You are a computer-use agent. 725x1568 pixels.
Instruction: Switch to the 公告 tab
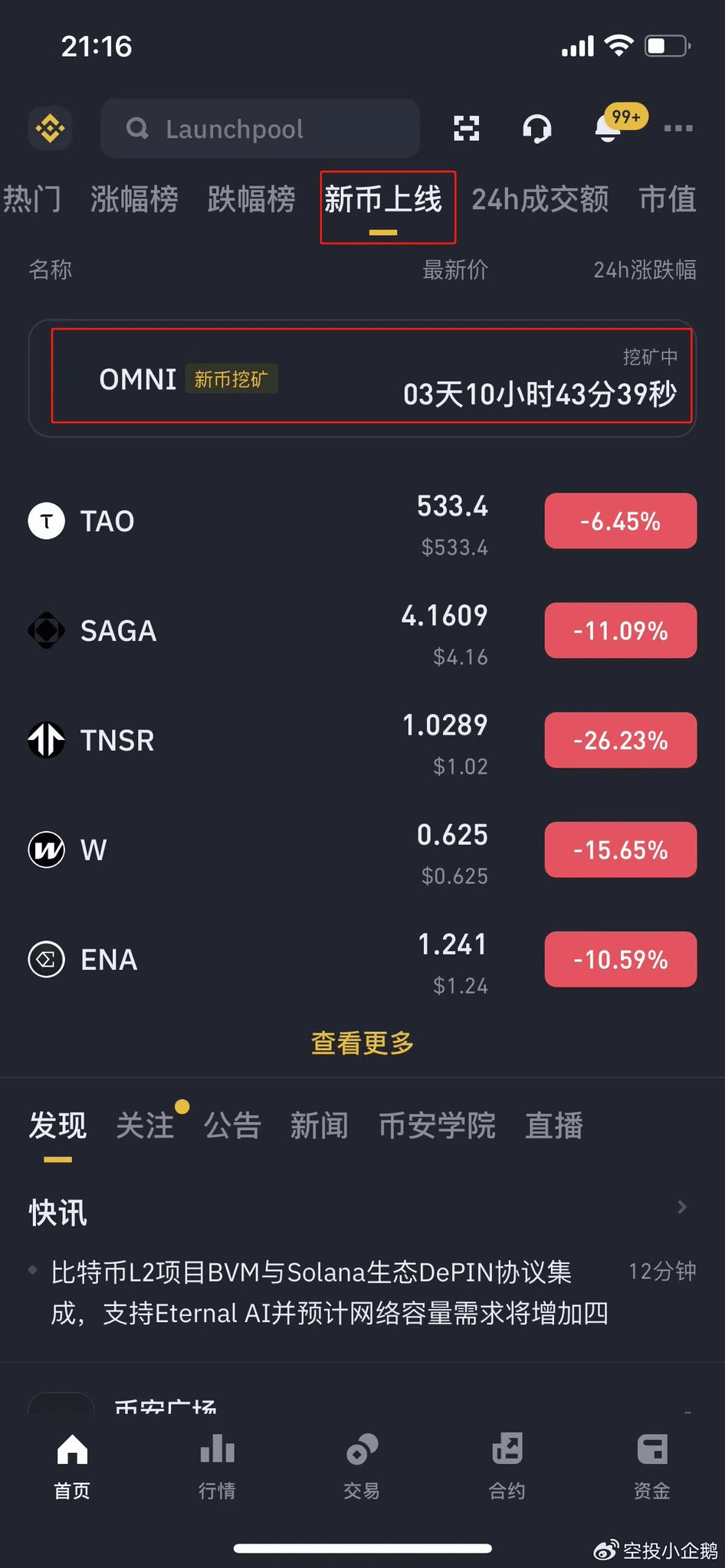point(232,1126)
